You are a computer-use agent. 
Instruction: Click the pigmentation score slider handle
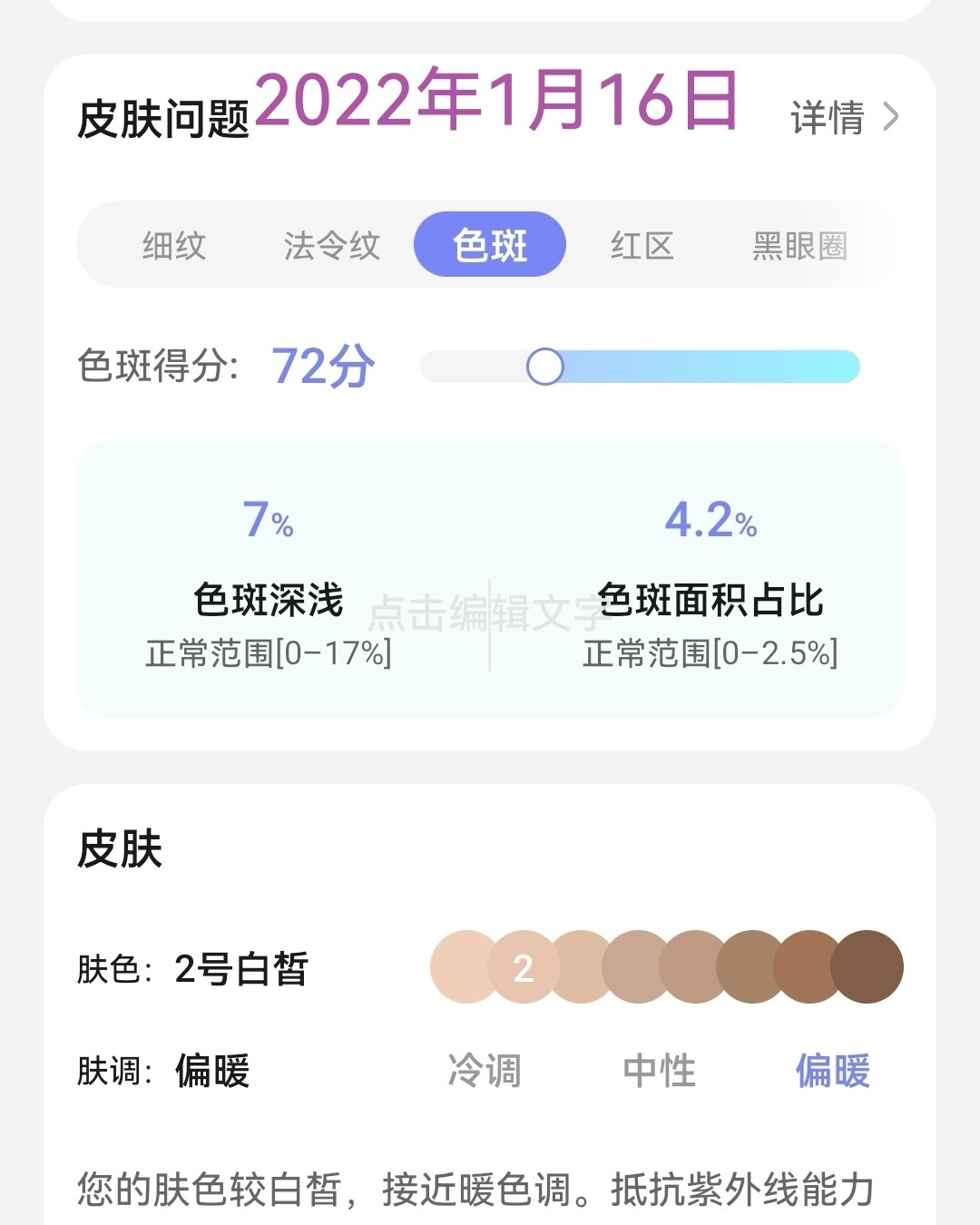[x=545, y=367]
